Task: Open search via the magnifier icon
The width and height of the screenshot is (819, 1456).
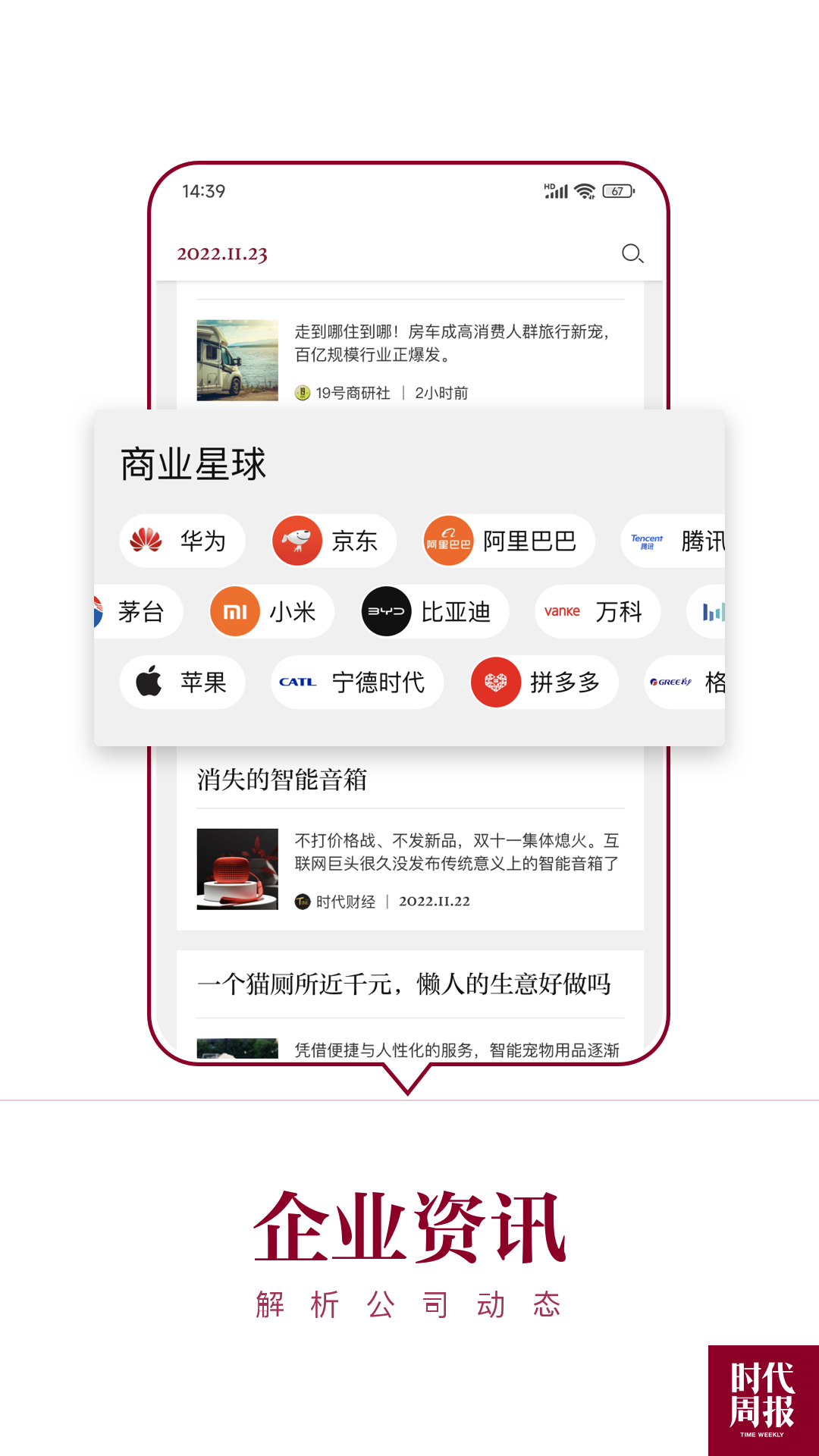Action: click(633, 254)
